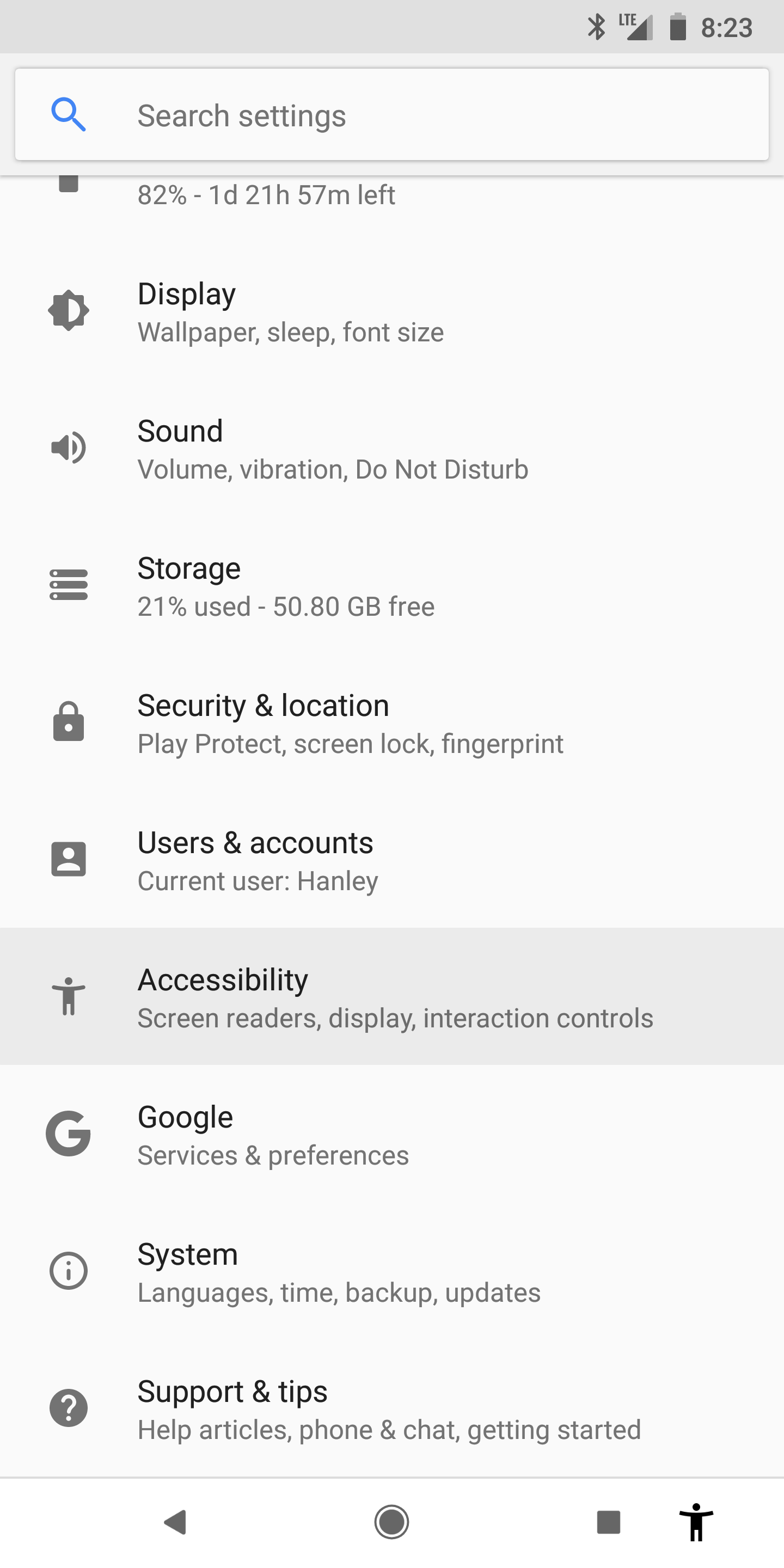The image size is (784, 1568).
Task: Open Display settings
Action: [392, 311]
